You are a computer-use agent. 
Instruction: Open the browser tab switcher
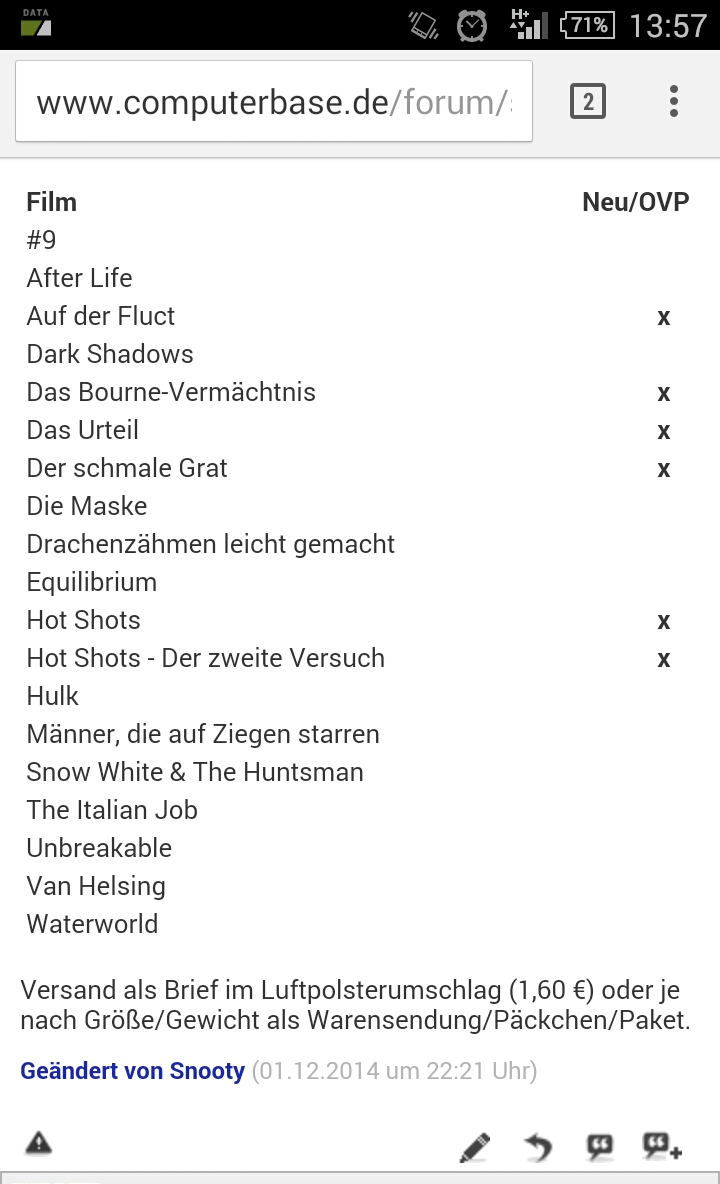click(587, 102)
